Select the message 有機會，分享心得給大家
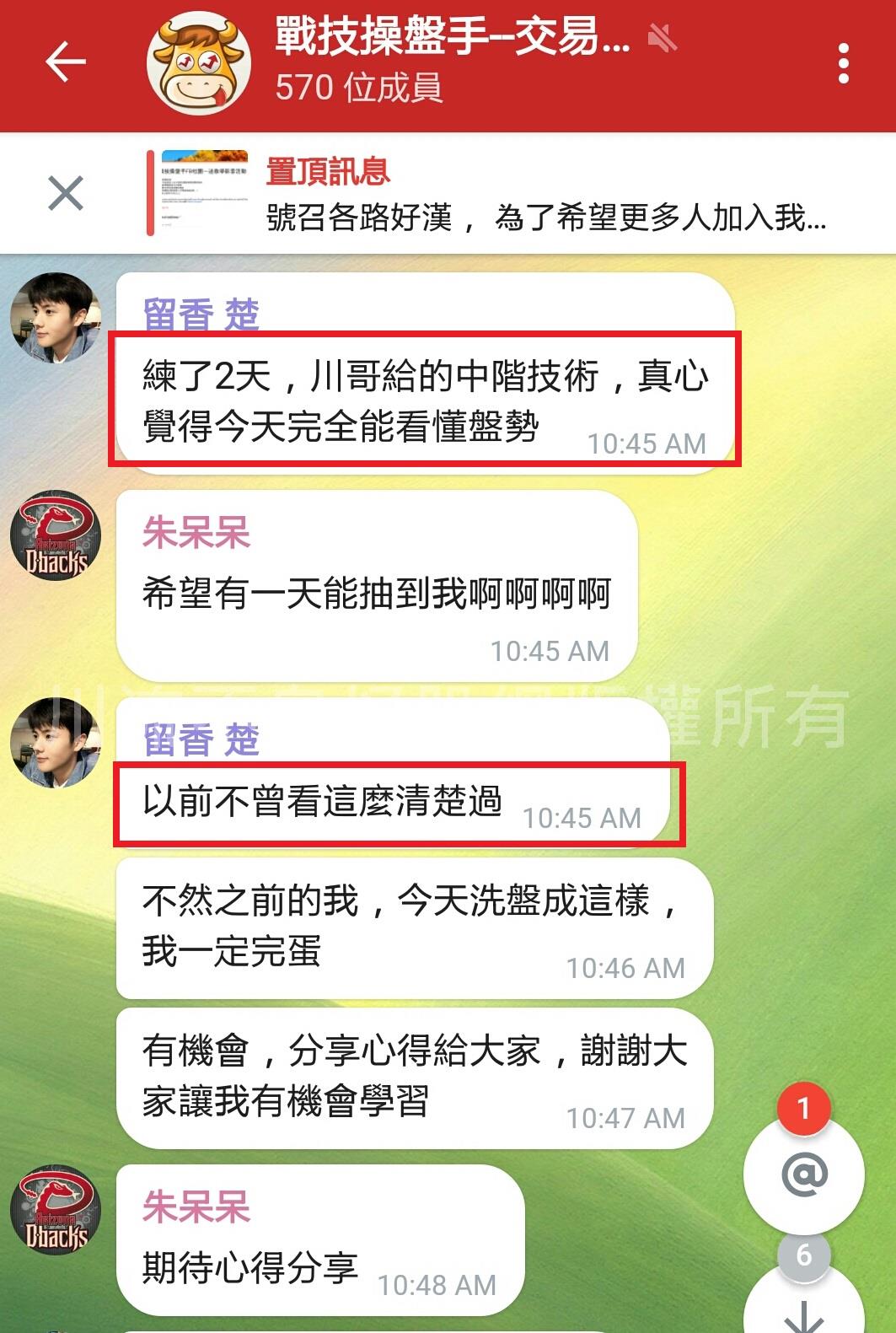Image resolution: width=896 pixels, height=1333 pixels. click(x=413, y=1077)
